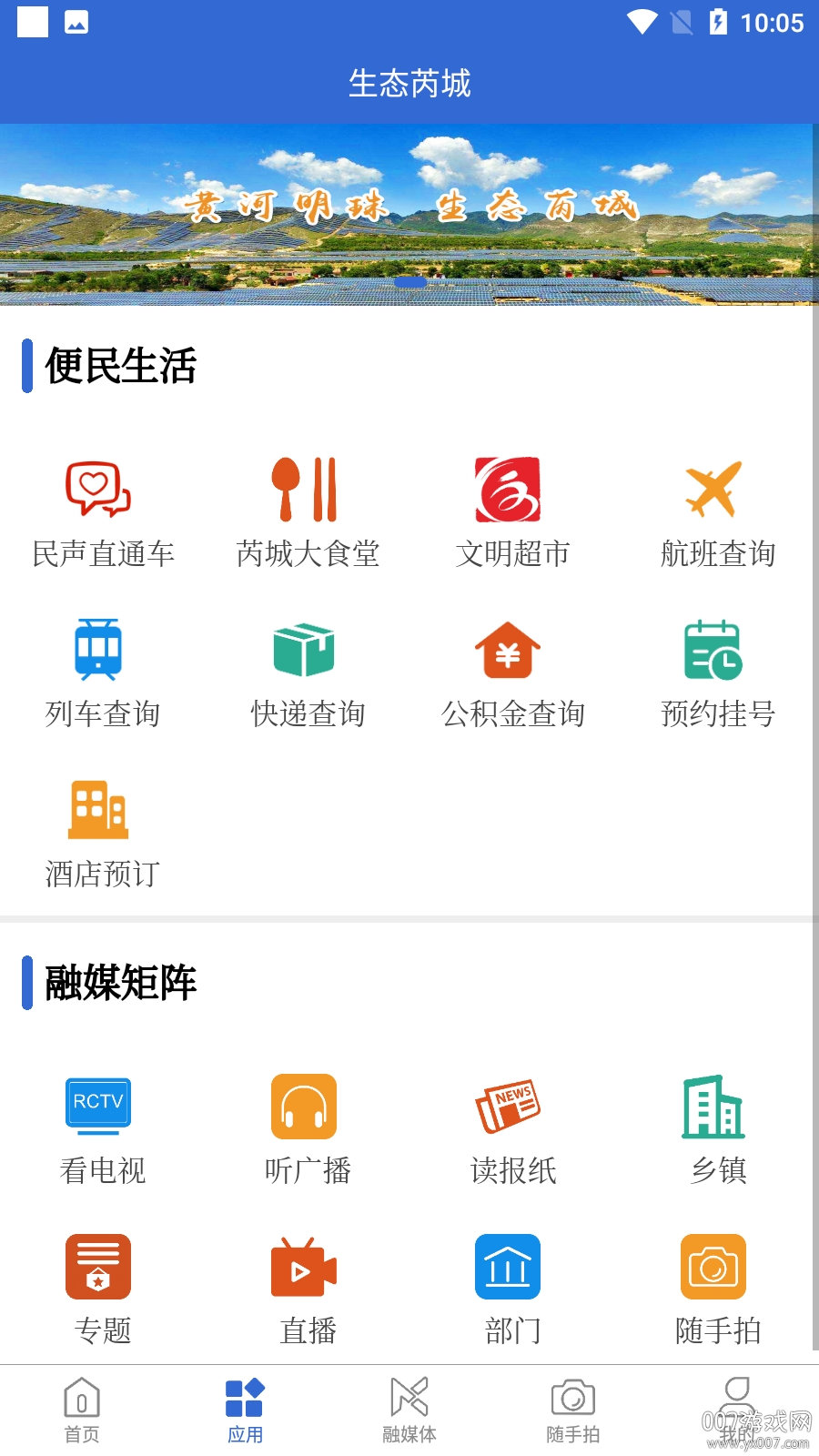Viewport: 819px width, 1456px height.
Task: Open 公积金查询 housing fund icon
Action: tap(509, 650)
